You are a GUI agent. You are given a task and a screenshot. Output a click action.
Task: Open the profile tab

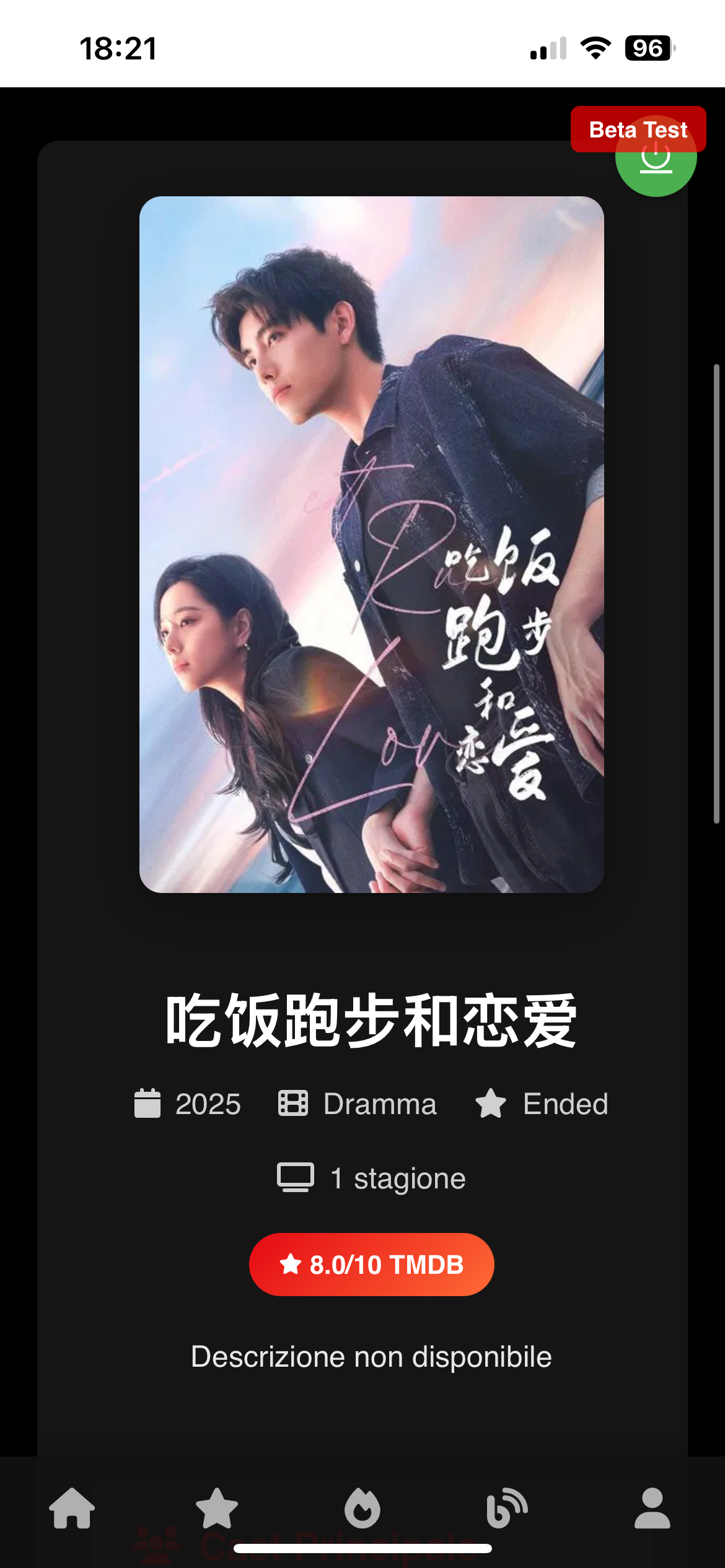(652, 1508)
